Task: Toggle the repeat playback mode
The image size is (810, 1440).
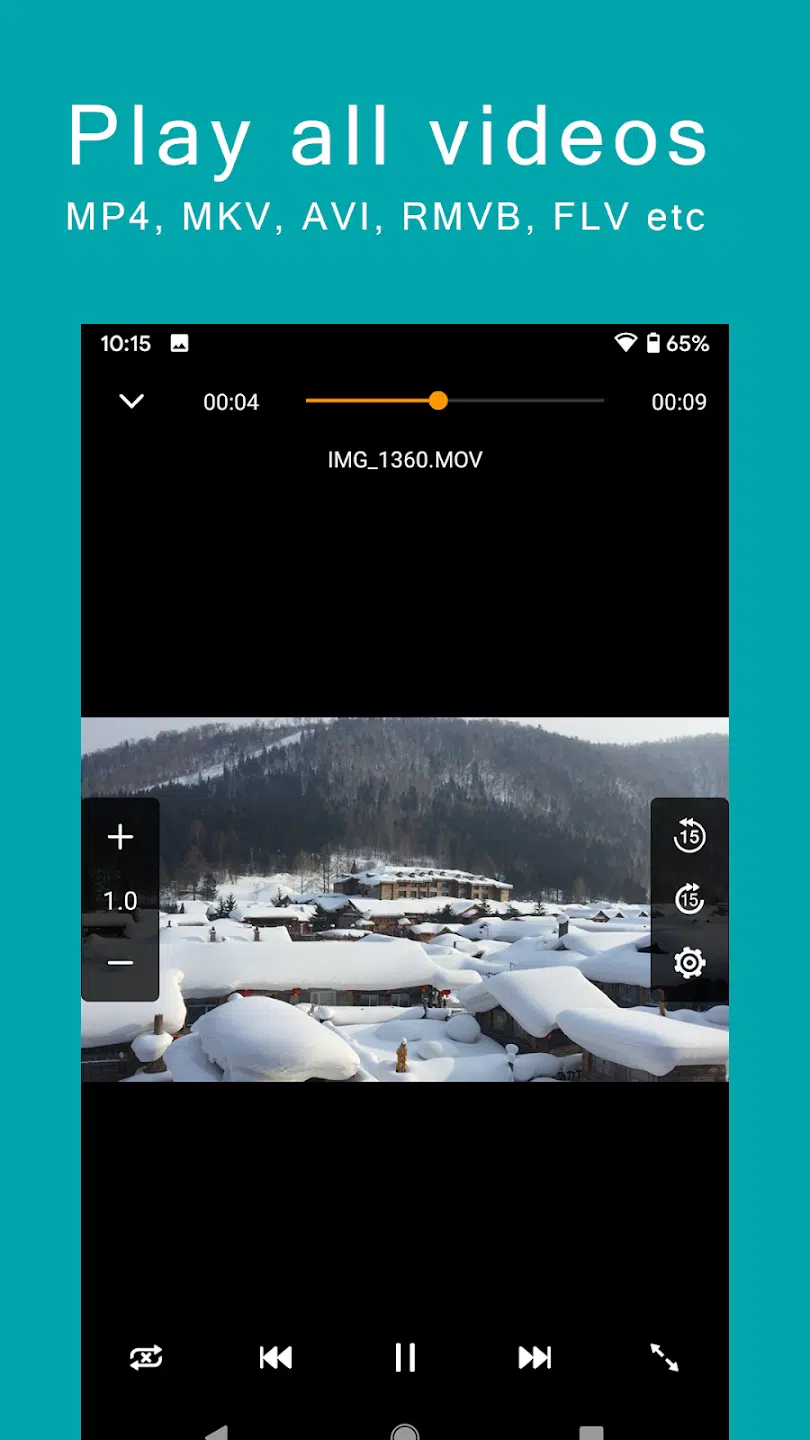Action: tap(146, 1357)
